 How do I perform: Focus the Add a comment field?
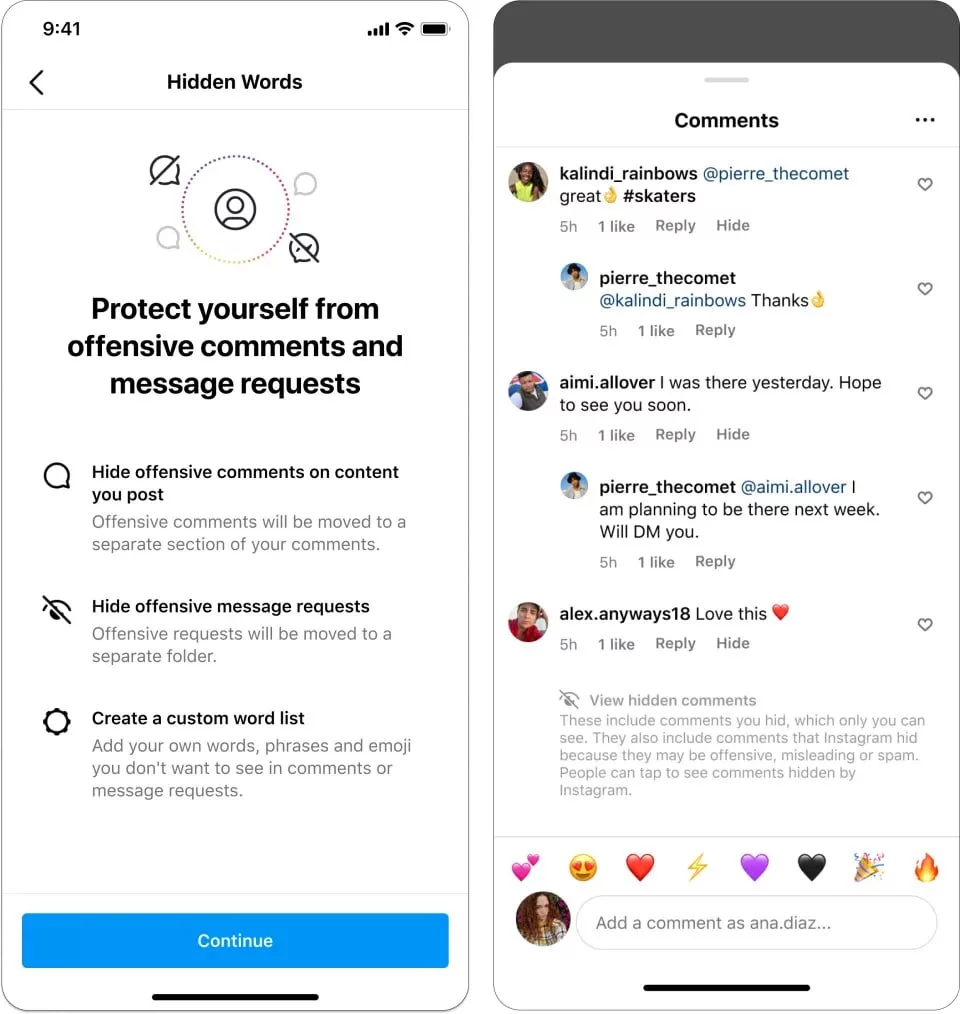coord(756,923)
